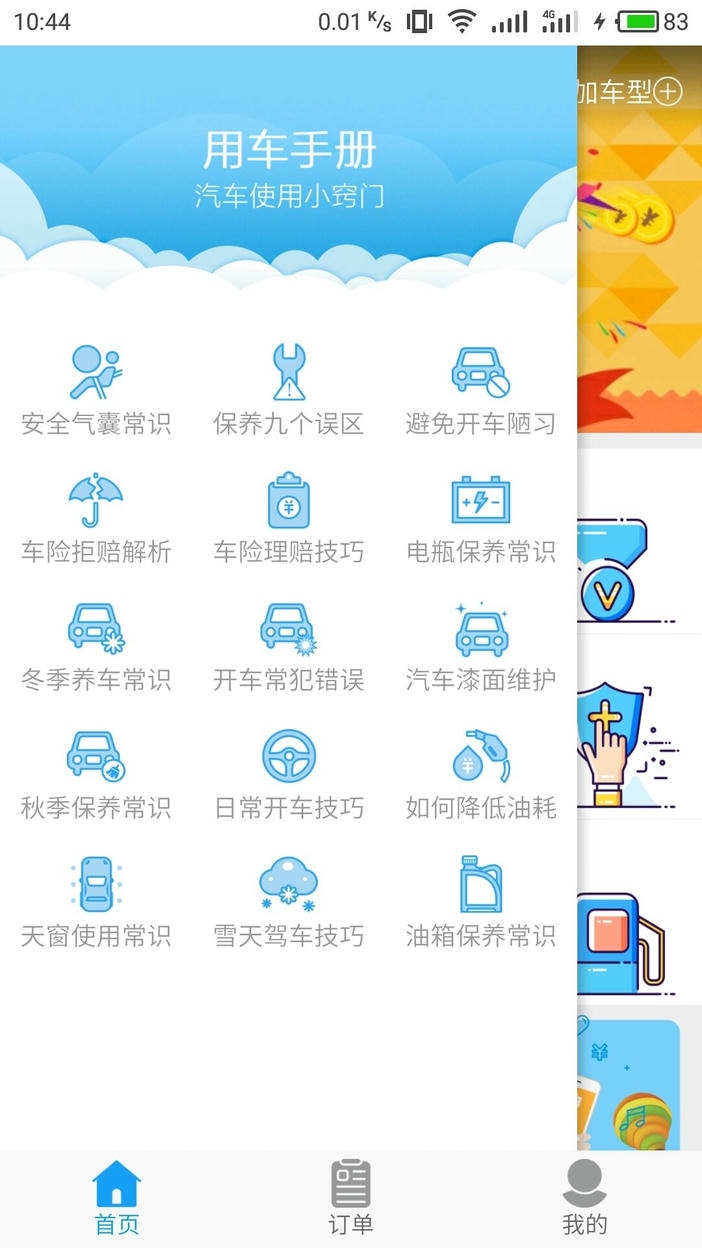Go to the 订单 tab
This screenshot has width=702, height=1248.
[x=351, y=1198]
